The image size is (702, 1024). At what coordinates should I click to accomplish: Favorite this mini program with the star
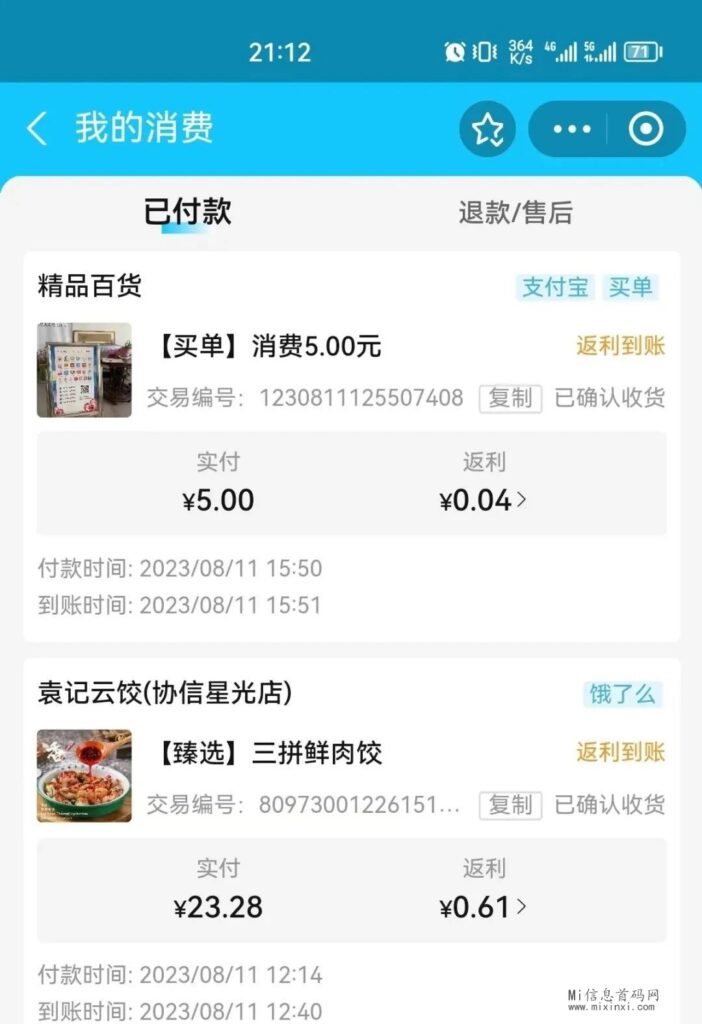488,130
